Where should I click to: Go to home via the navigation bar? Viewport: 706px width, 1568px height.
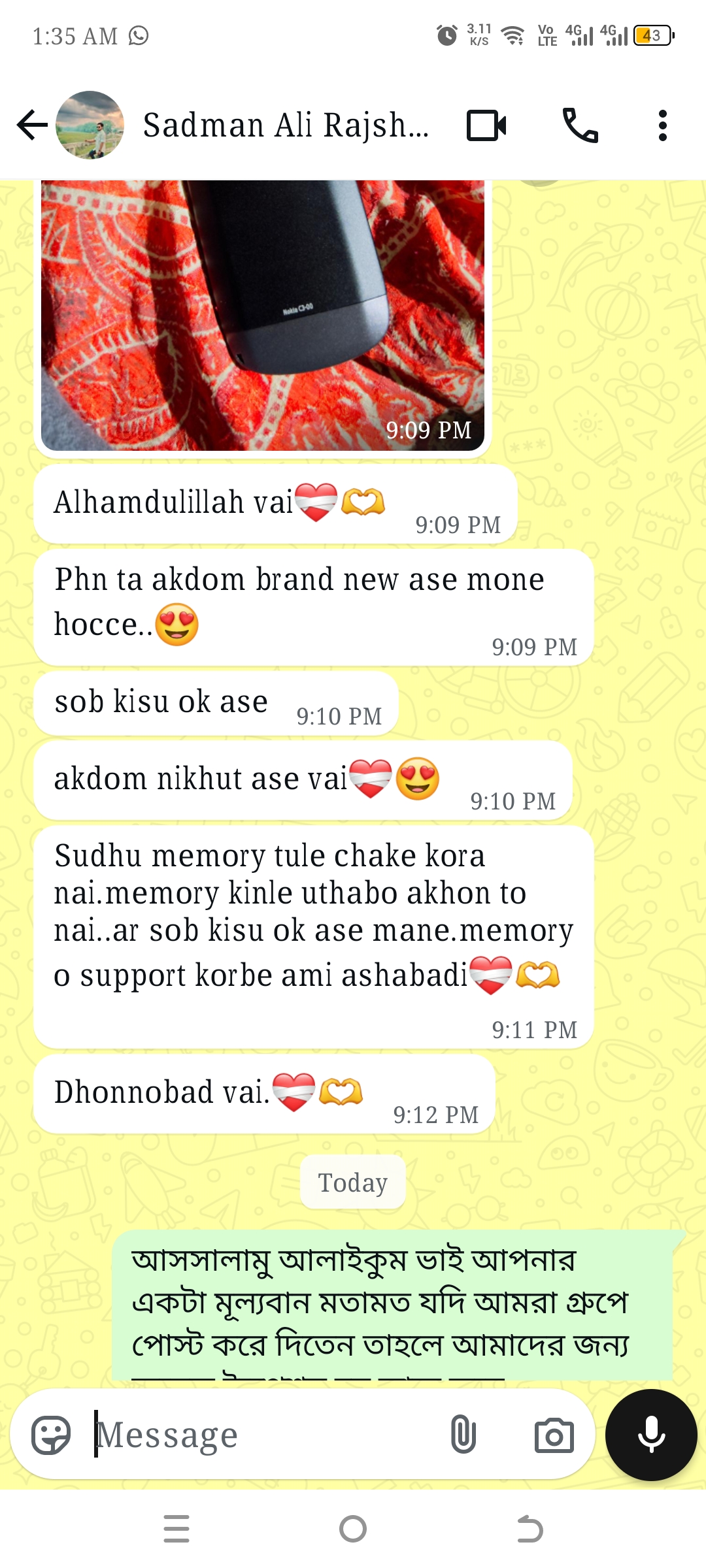[353, 1529]
